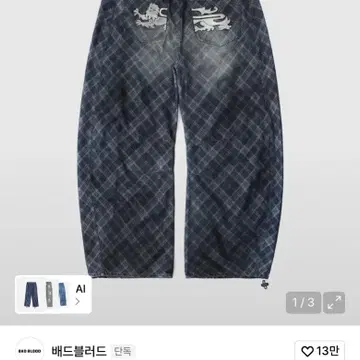Open the AI similar items thumbnail card
The height and width of the screenshot is (360, 360).
[x=53, y=294]
